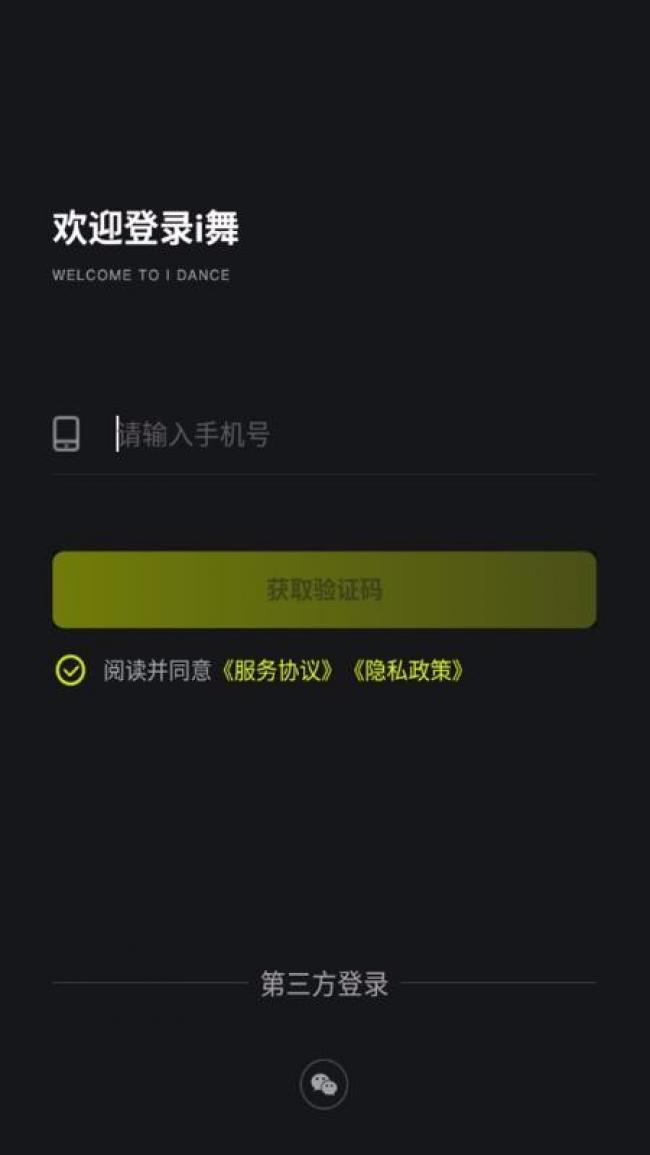This screenshot has height=1155, width=650.
Task: Uncheck the 阅读并同意 agreement checkbox
Action: [71, 670]
